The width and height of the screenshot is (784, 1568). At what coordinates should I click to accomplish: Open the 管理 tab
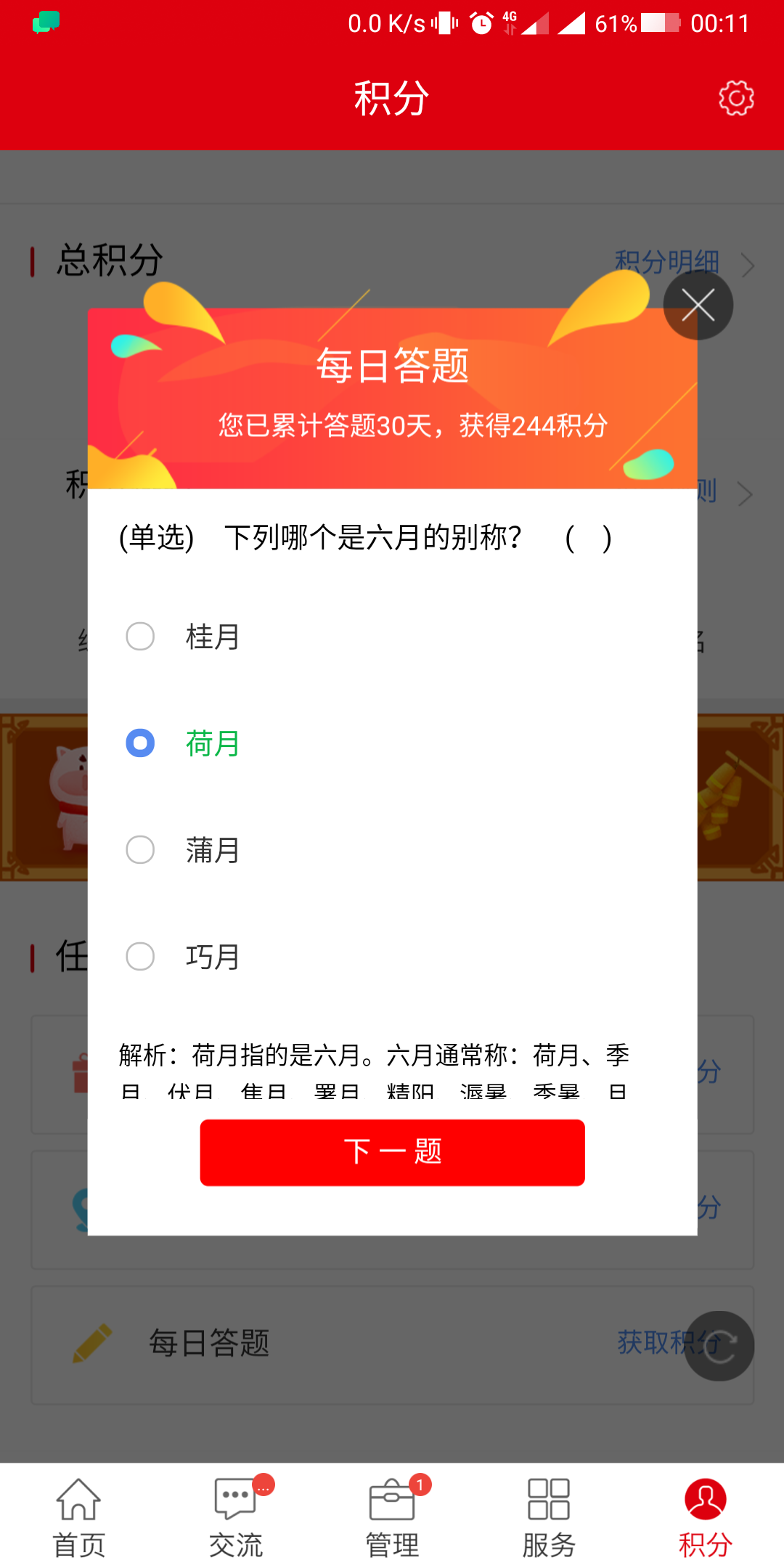[392, 1518]
